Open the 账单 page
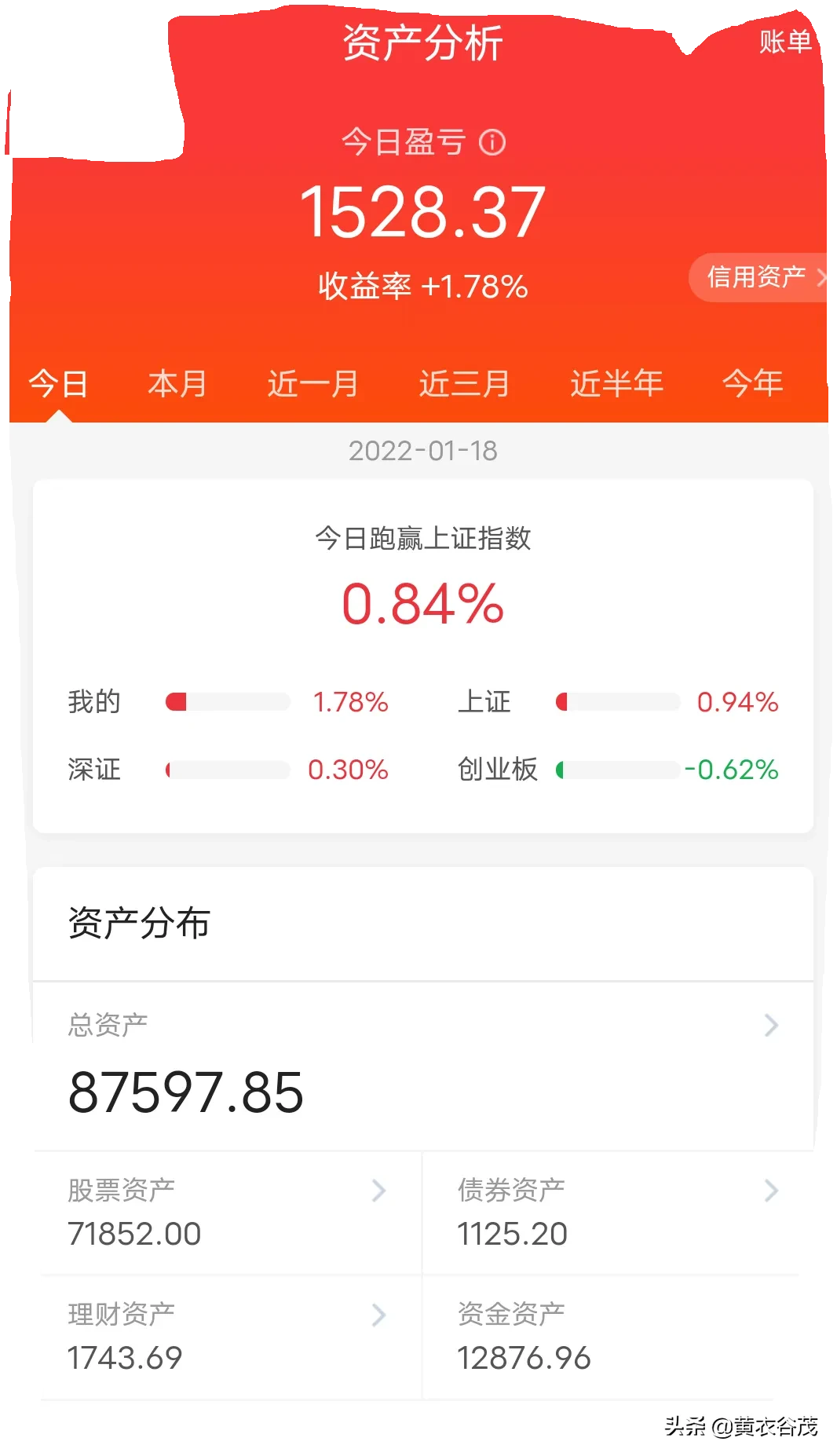Screen dimensions: 837x1456 click(784, 42)
